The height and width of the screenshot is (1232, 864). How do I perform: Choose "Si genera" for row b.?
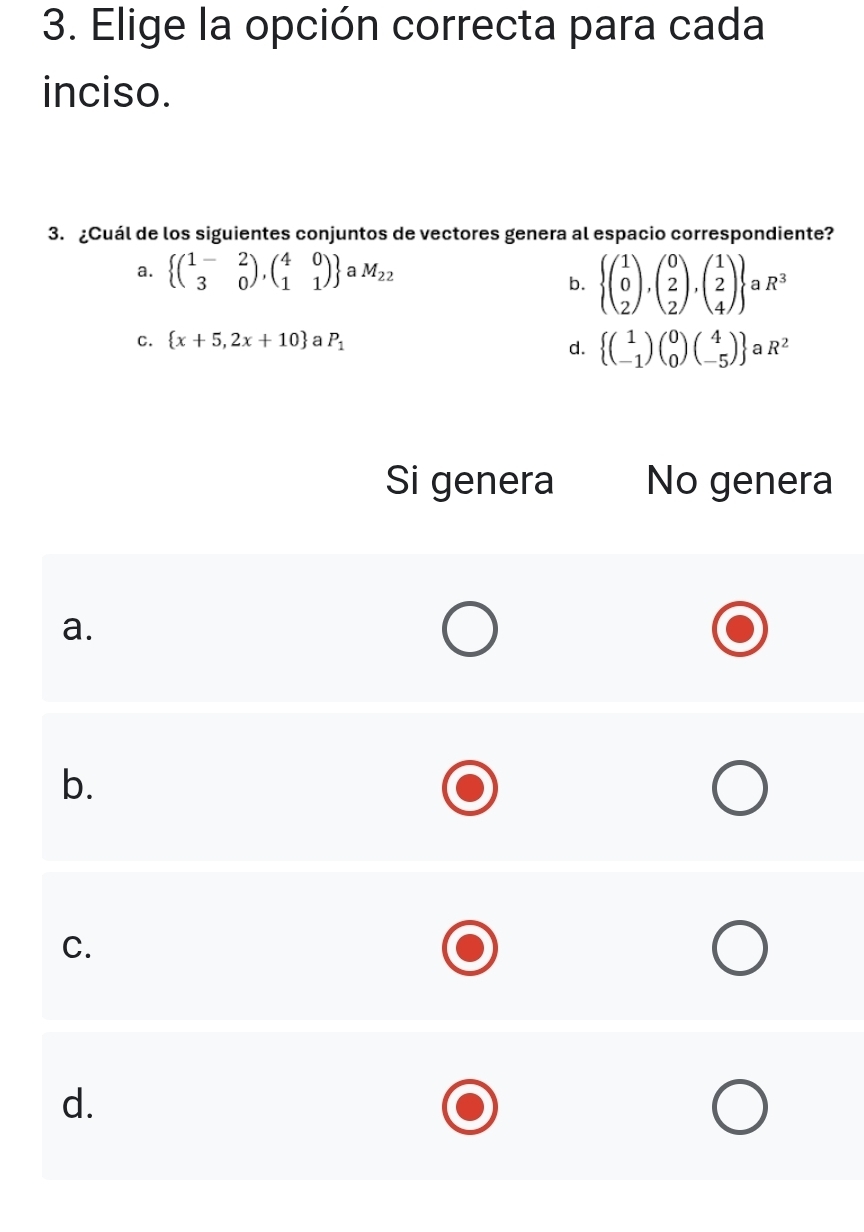[470, 788]
